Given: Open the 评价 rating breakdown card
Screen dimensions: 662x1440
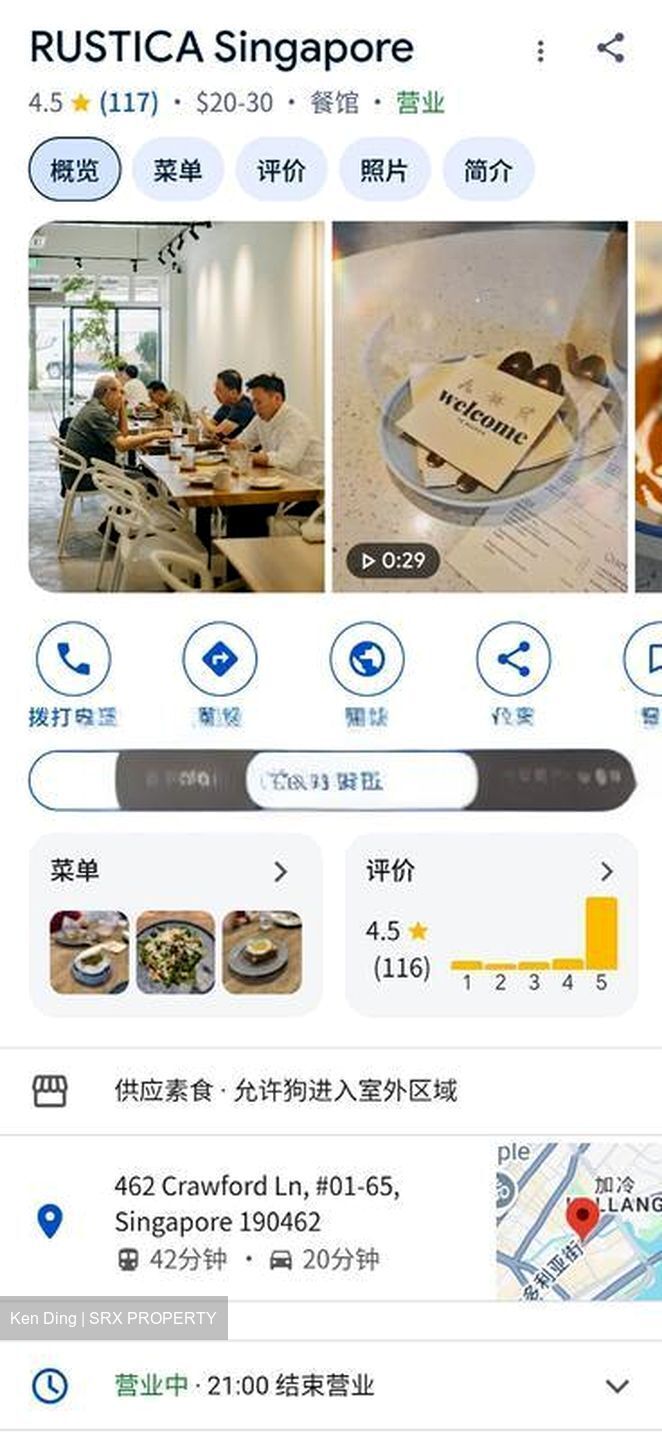Looking at the screenshot, I should [491, 924].
